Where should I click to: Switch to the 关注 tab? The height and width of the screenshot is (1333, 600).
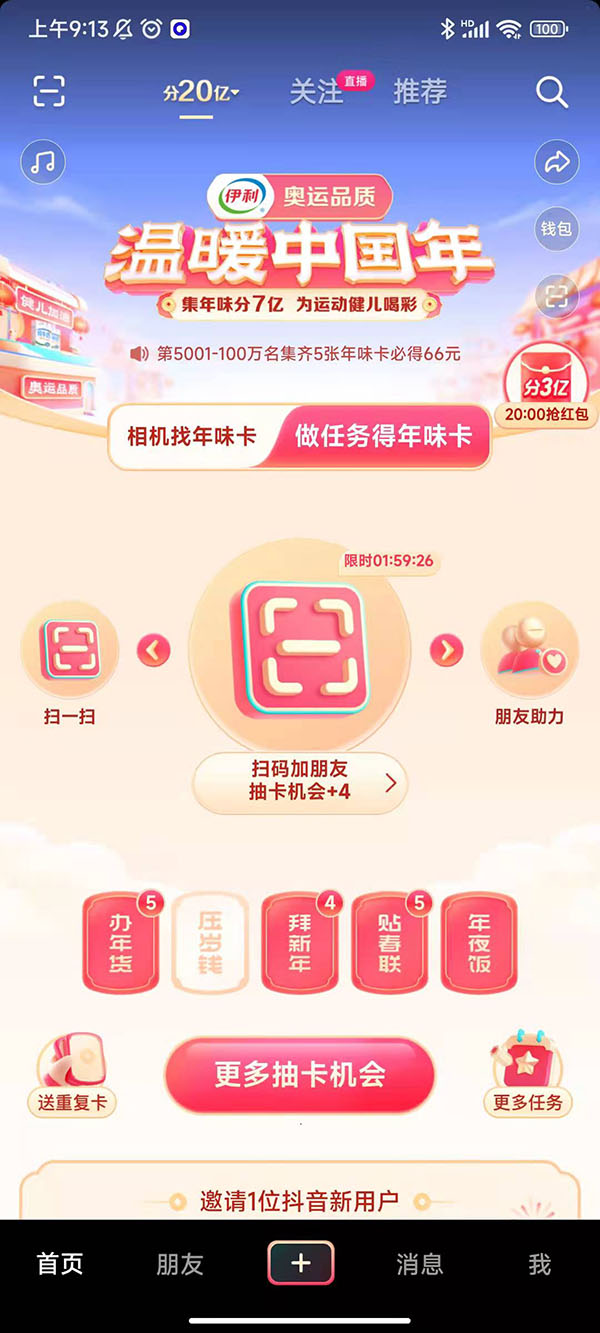point(316,92)
